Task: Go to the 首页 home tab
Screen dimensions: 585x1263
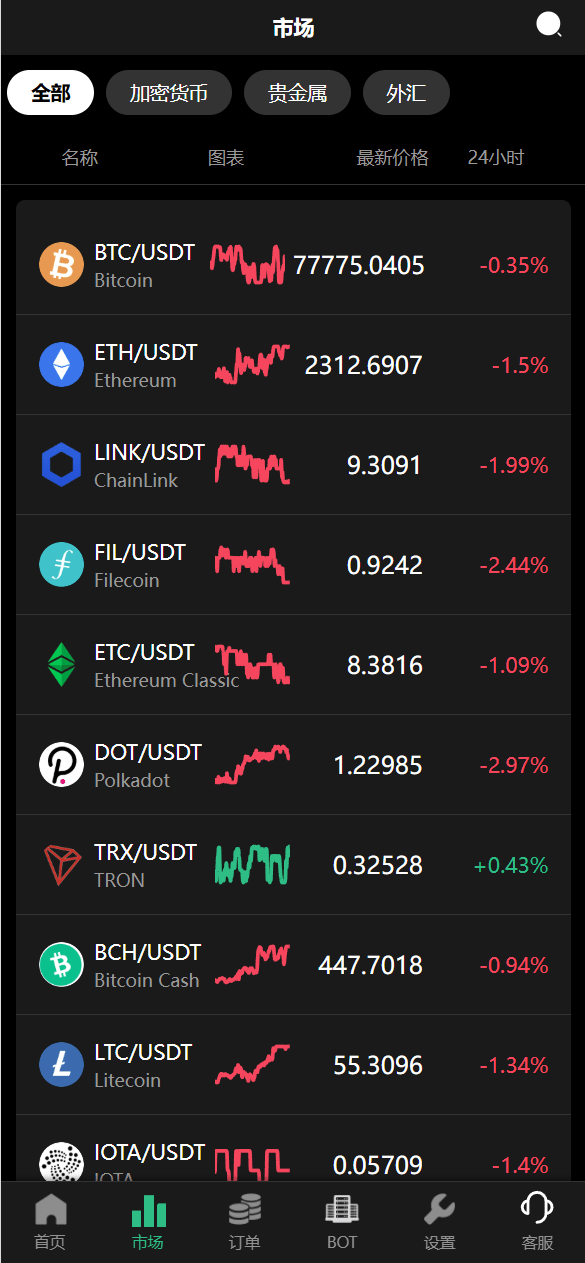Action: (x=50, y=1222)
